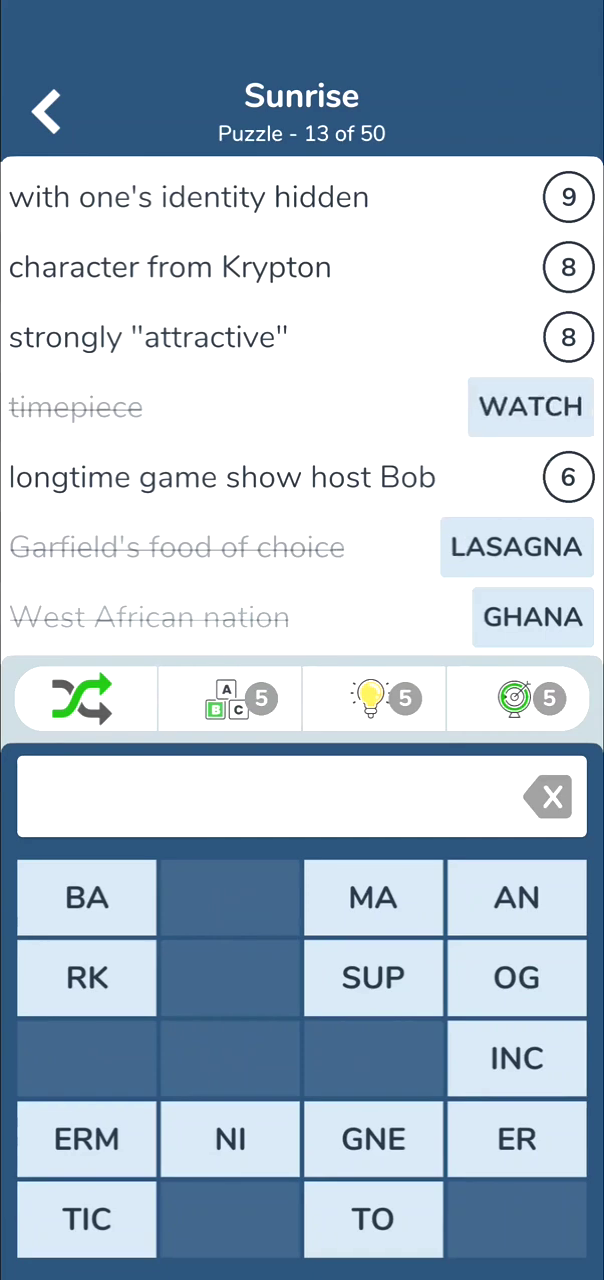This screenshot has height=1280, width=604.
Task: Select the AN tile
Action: pos(517,898)
